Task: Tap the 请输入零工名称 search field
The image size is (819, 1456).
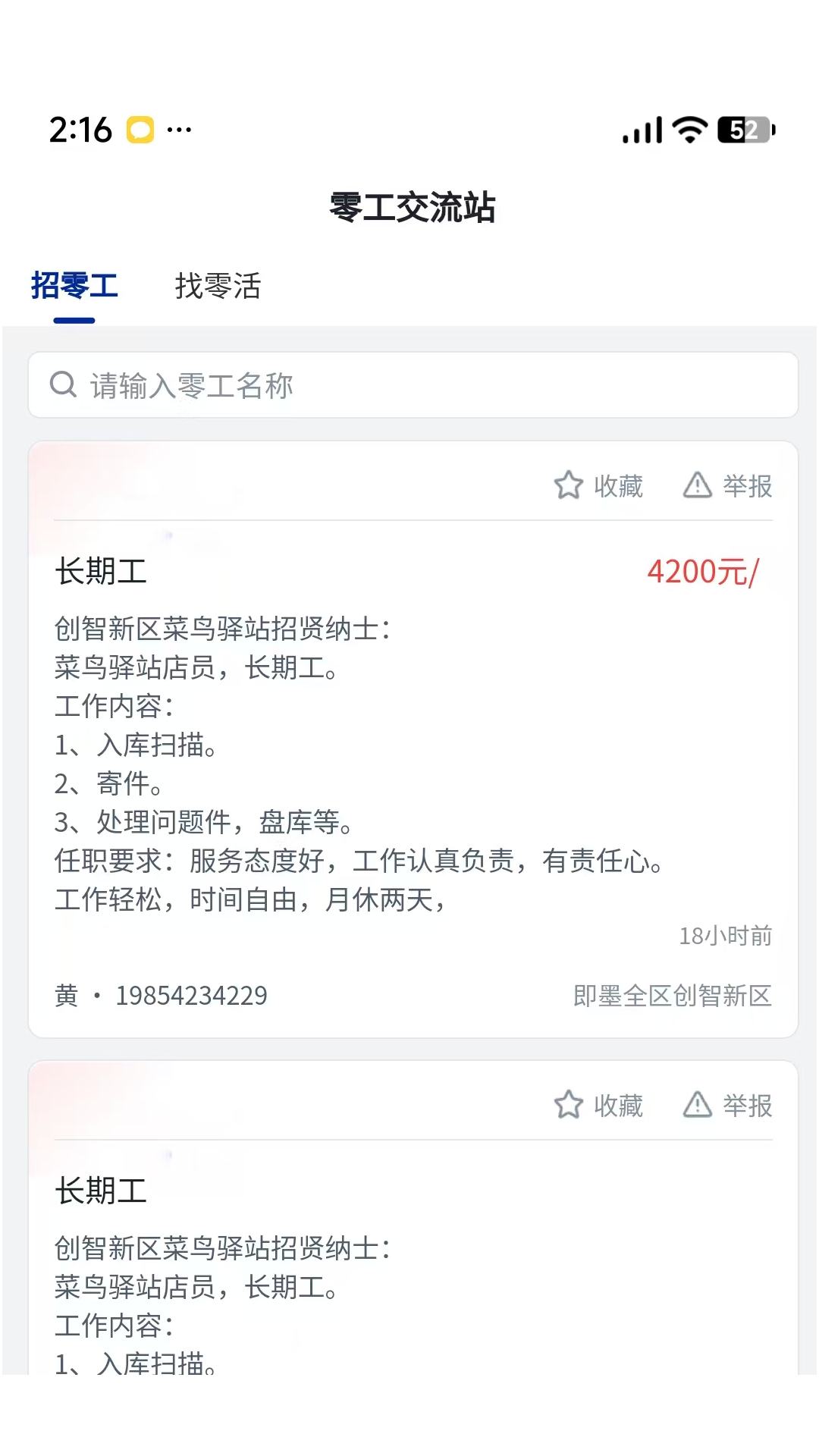Action: [413, 385]
